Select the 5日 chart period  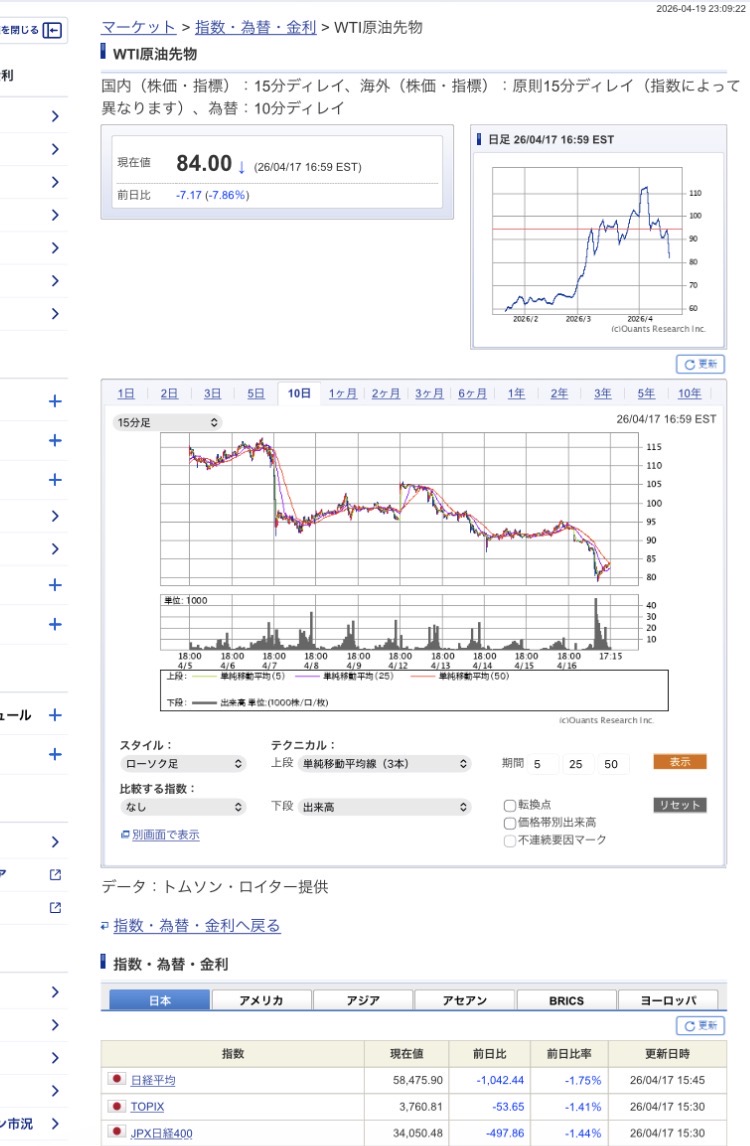(257, 394)
